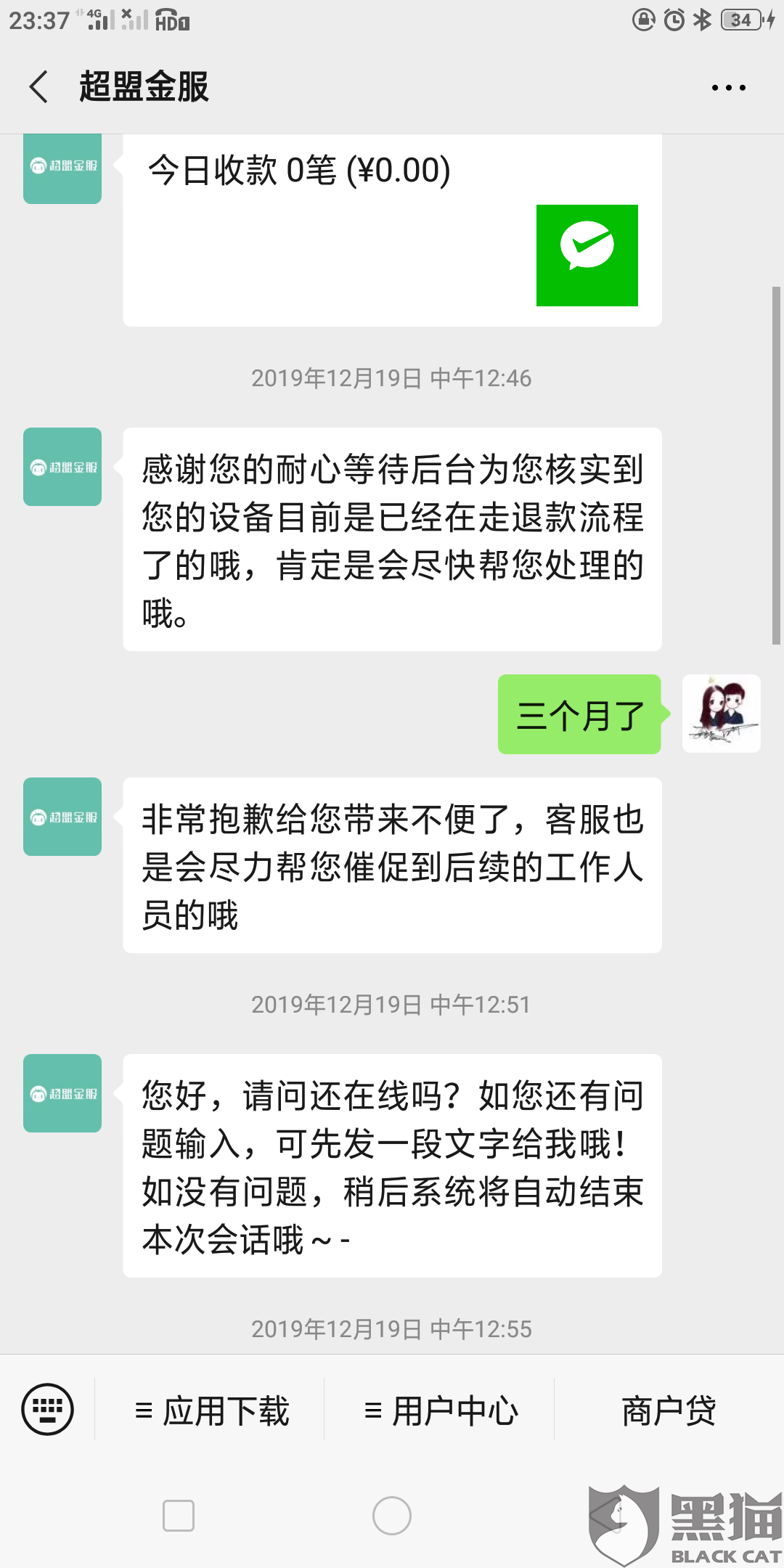Image resolution: width=784 pixels, height=1568 pixels.
Task: Open the recent apps square button
Action: pyautogui.click(x=179, y=1516)
